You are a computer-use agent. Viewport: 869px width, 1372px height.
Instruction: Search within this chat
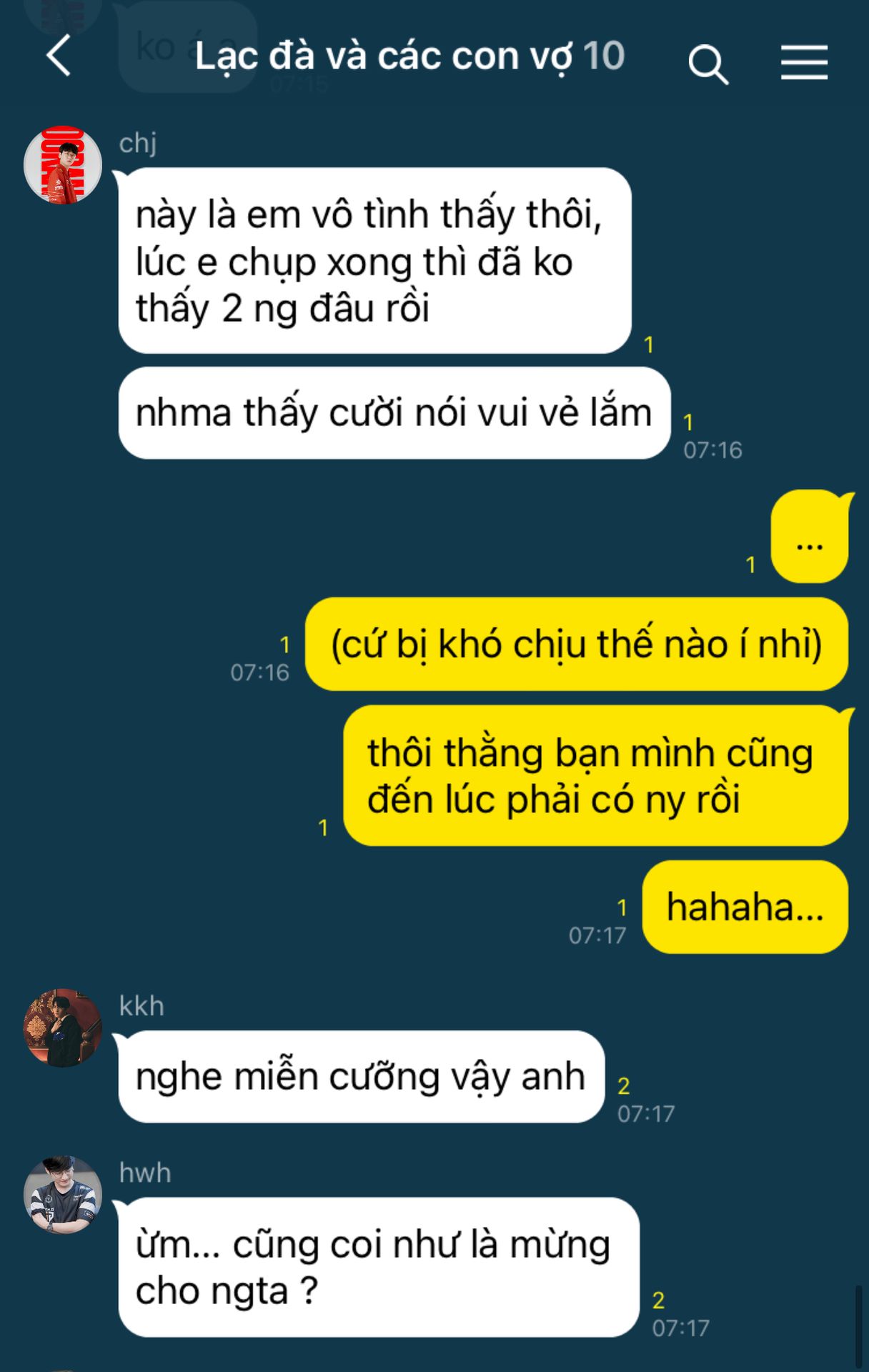[x=708, y=64]
